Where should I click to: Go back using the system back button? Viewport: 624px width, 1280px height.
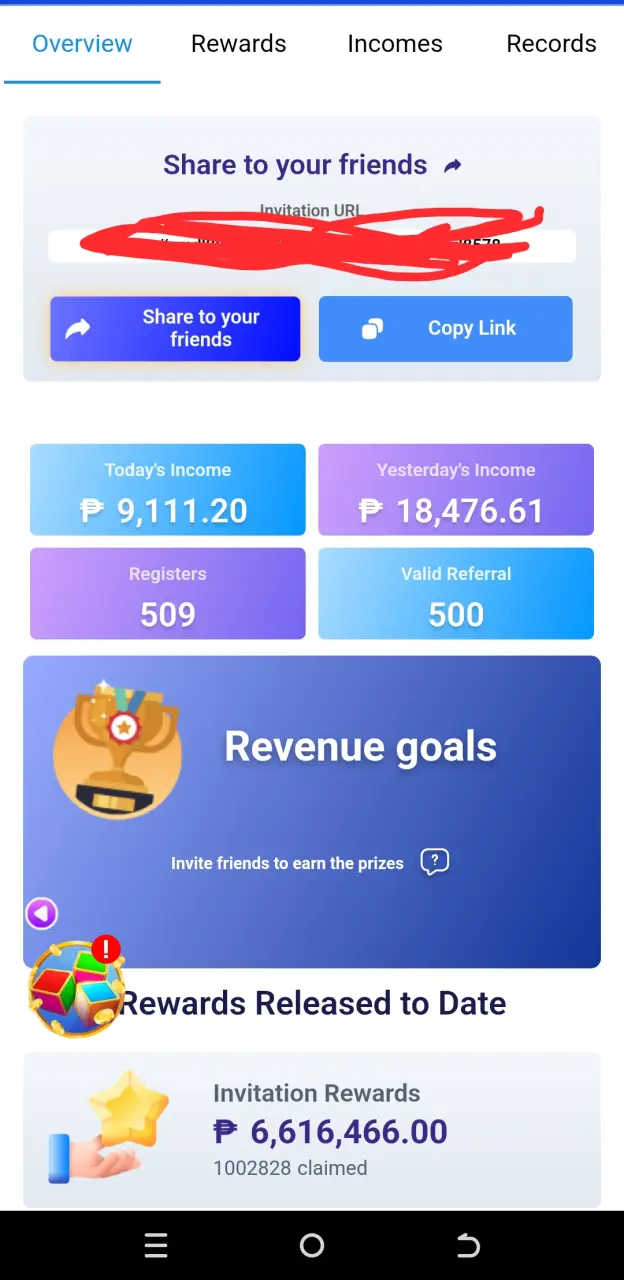tap(468, 1245)
